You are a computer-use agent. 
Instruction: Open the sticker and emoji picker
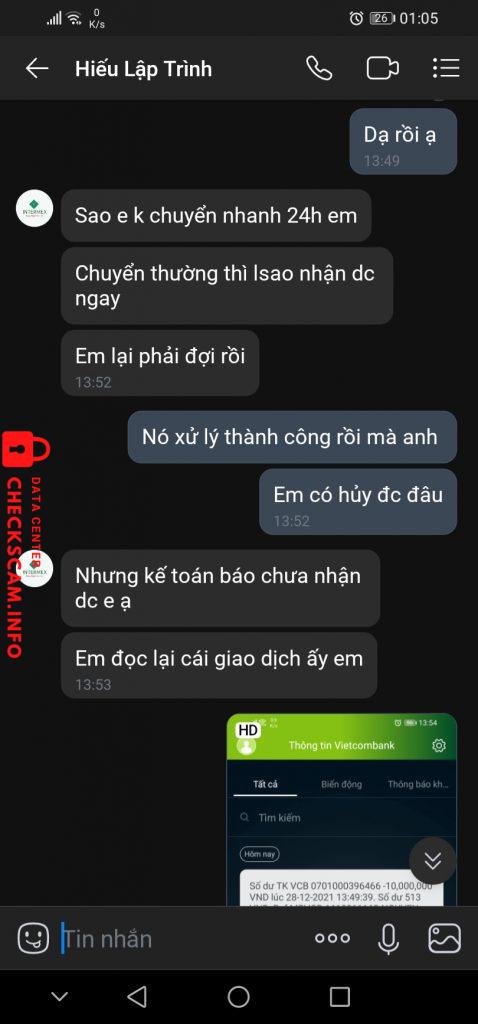[x=33, y=938]
